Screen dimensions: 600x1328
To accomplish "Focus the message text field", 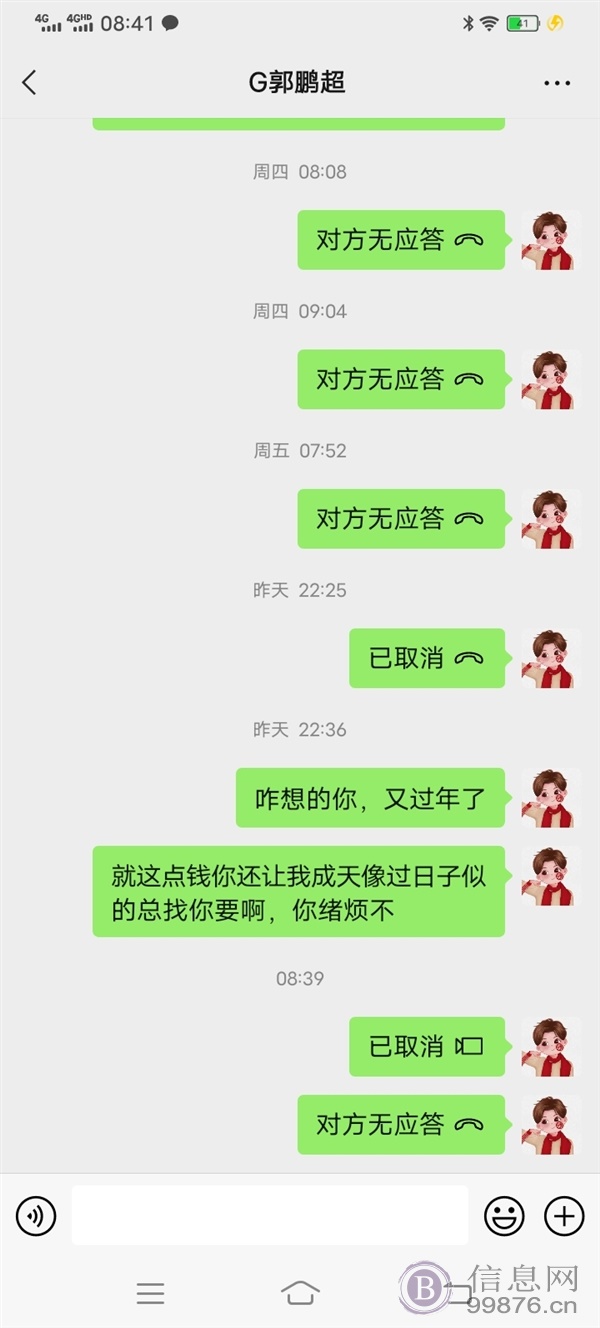I will pos(270,1216).
